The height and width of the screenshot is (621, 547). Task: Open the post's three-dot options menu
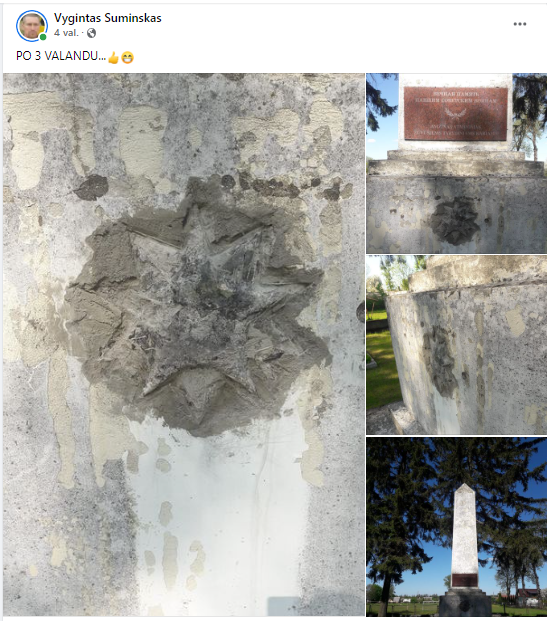click(519, 24)
